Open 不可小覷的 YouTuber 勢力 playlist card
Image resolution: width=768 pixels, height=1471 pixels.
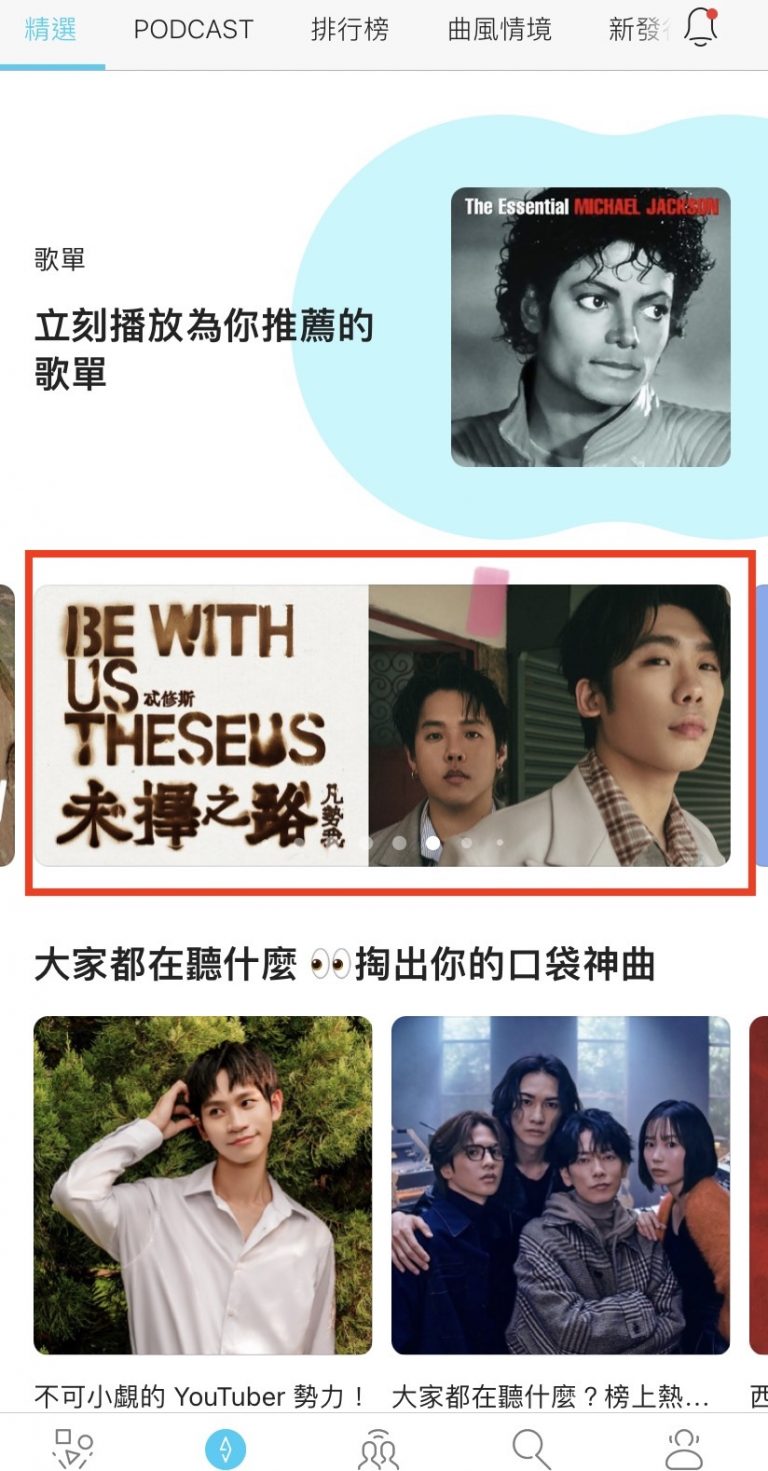pyautogui.click(x=202, y=1185)
